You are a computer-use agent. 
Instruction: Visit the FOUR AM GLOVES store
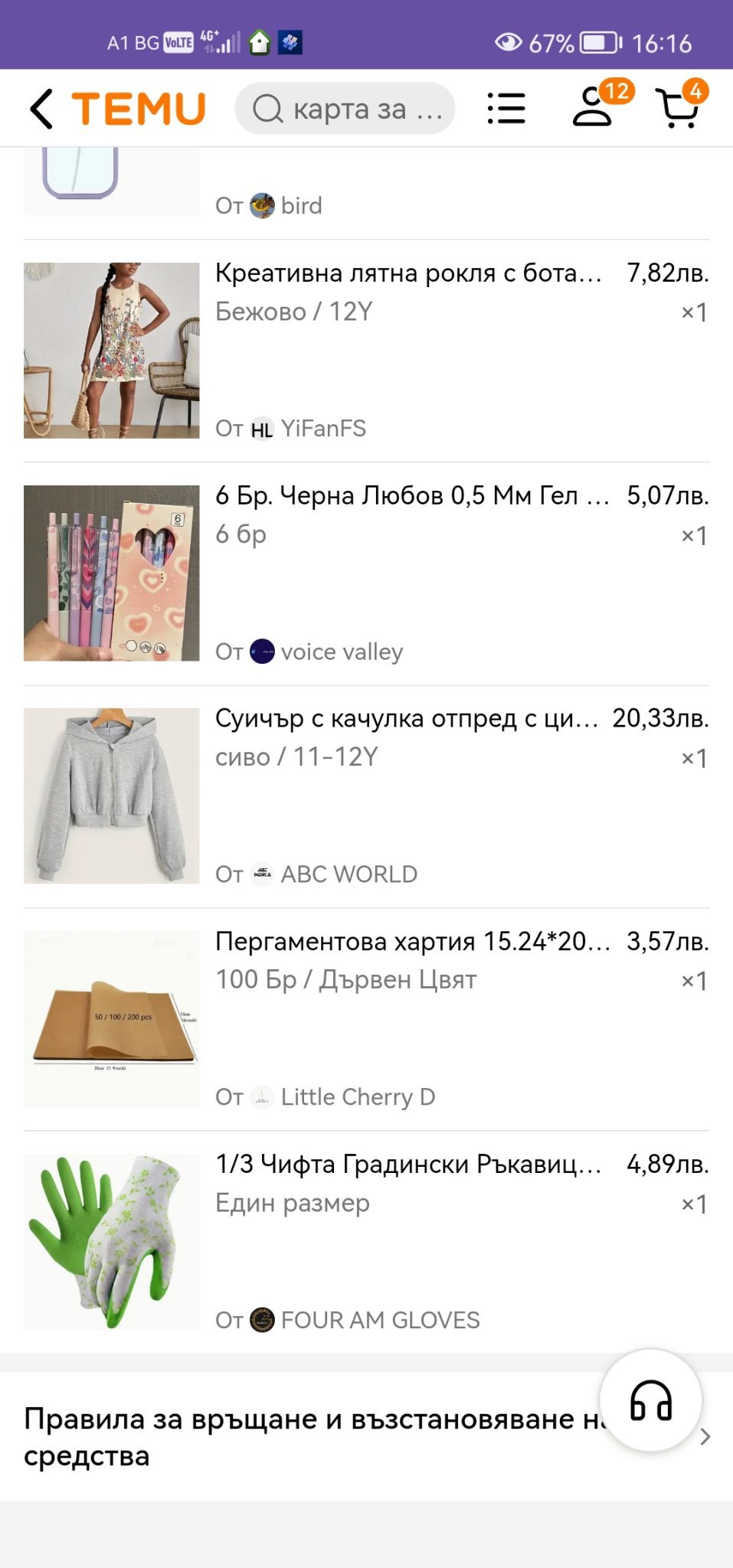(x=379, y=1320)
